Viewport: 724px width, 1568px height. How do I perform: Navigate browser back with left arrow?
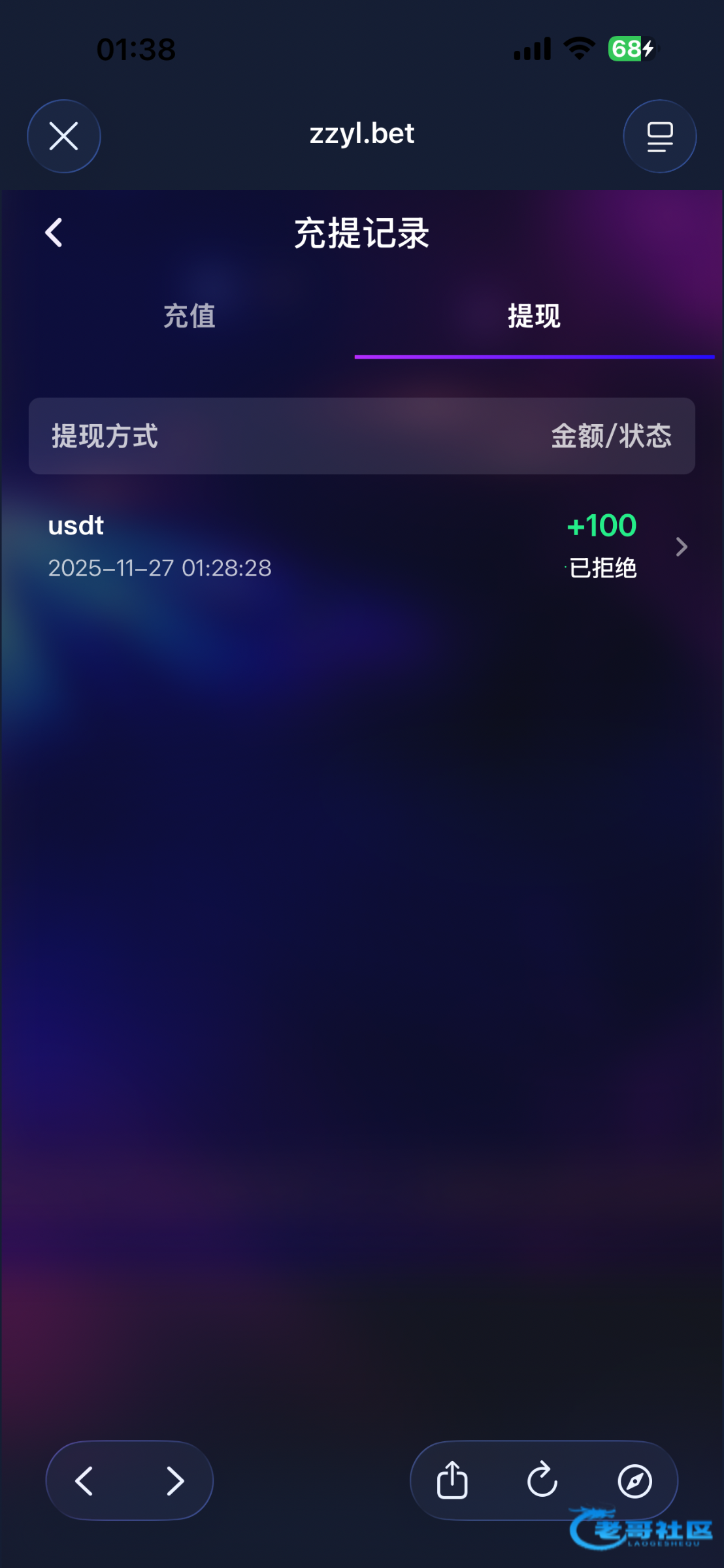[84, 1480]
